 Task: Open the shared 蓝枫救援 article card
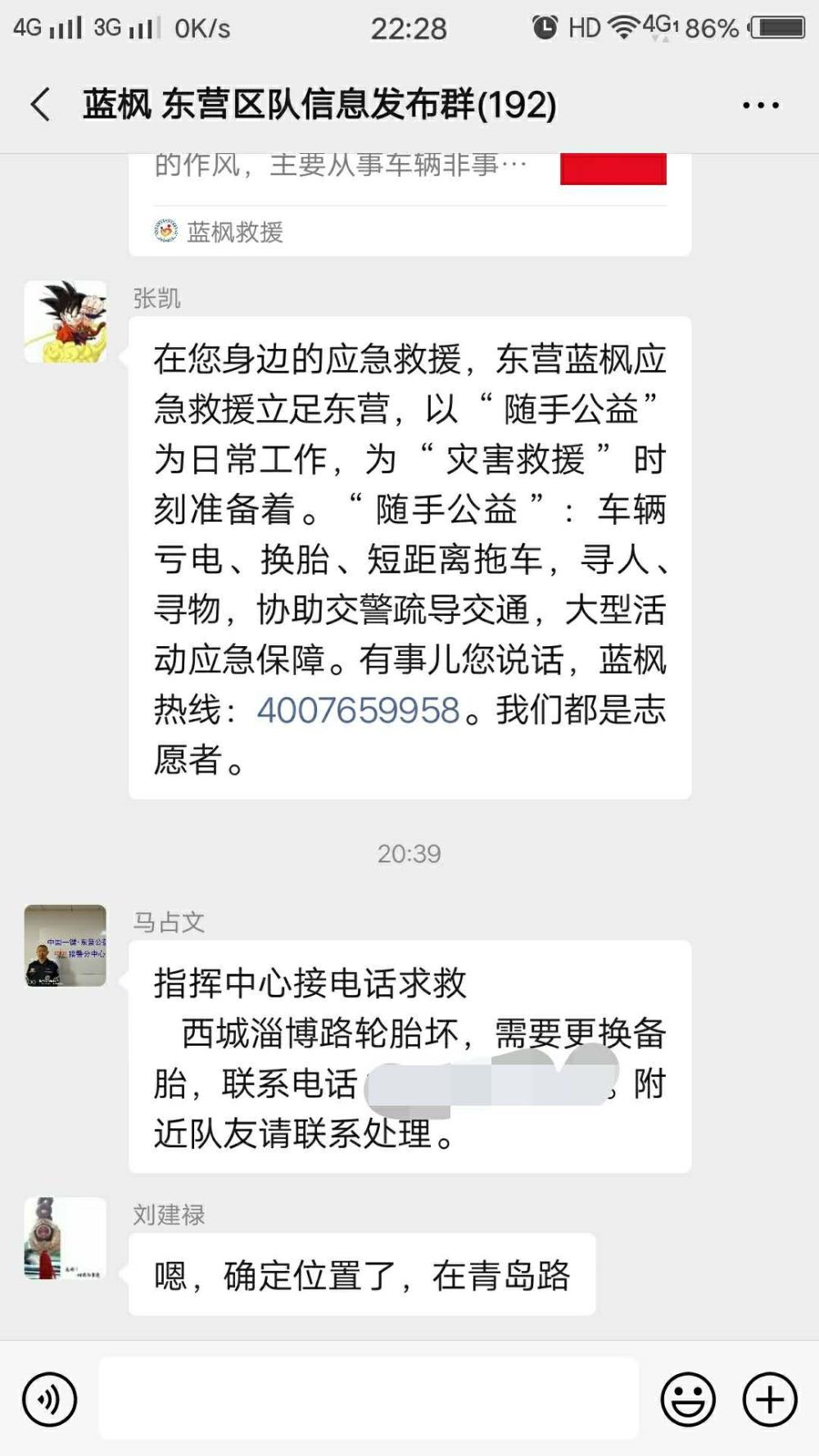[x=409, y=205]
